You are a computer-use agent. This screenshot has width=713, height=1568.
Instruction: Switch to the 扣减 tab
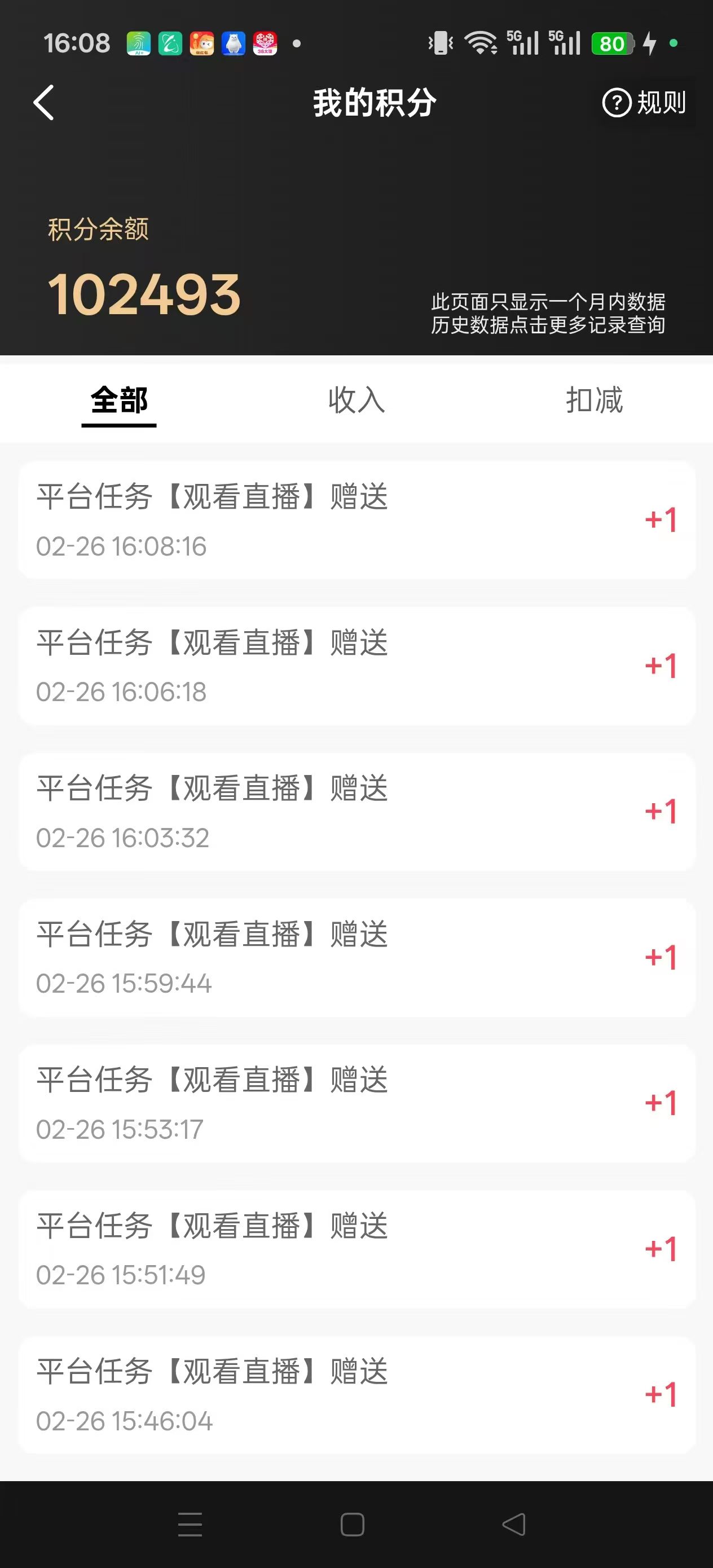pos(595,400)
